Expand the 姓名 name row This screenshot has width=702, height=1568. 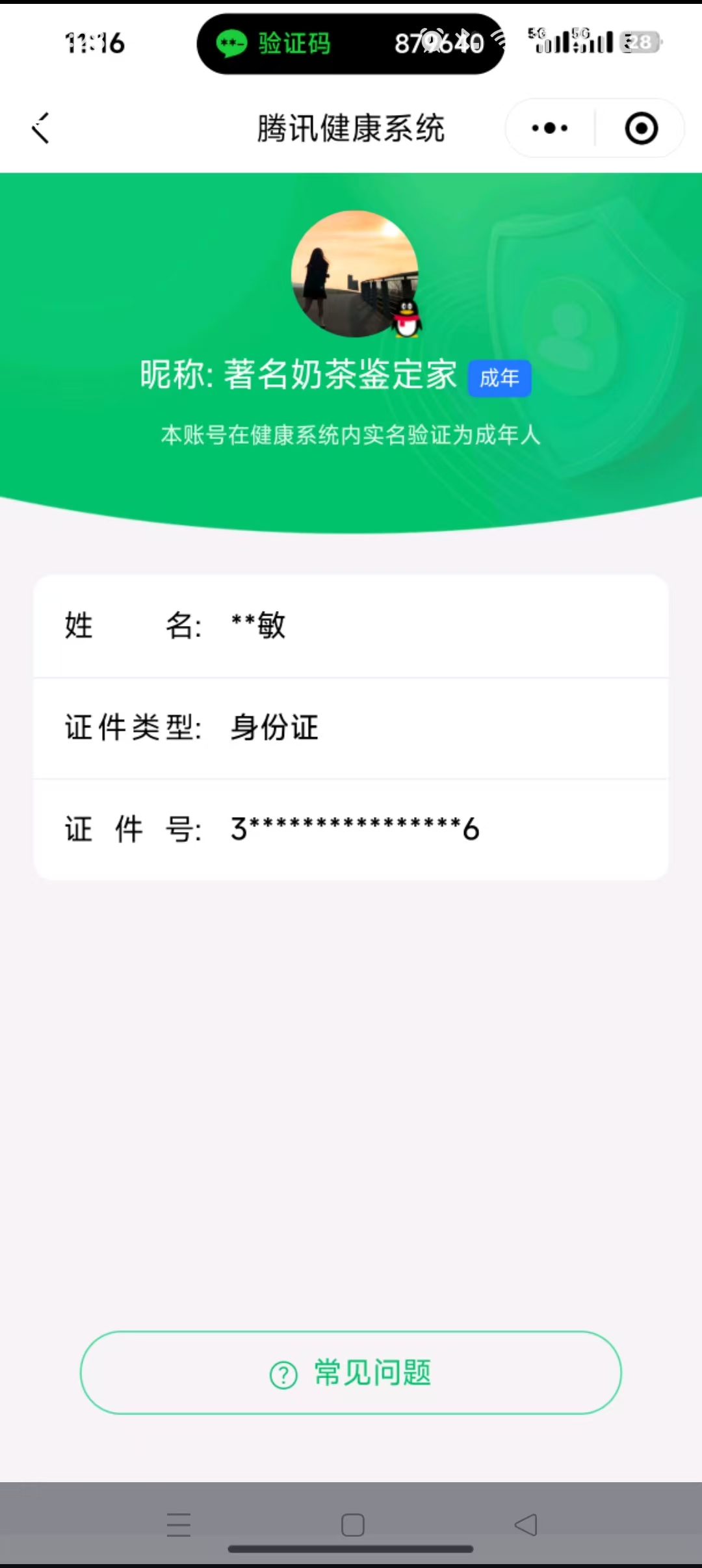pos(351,625)
